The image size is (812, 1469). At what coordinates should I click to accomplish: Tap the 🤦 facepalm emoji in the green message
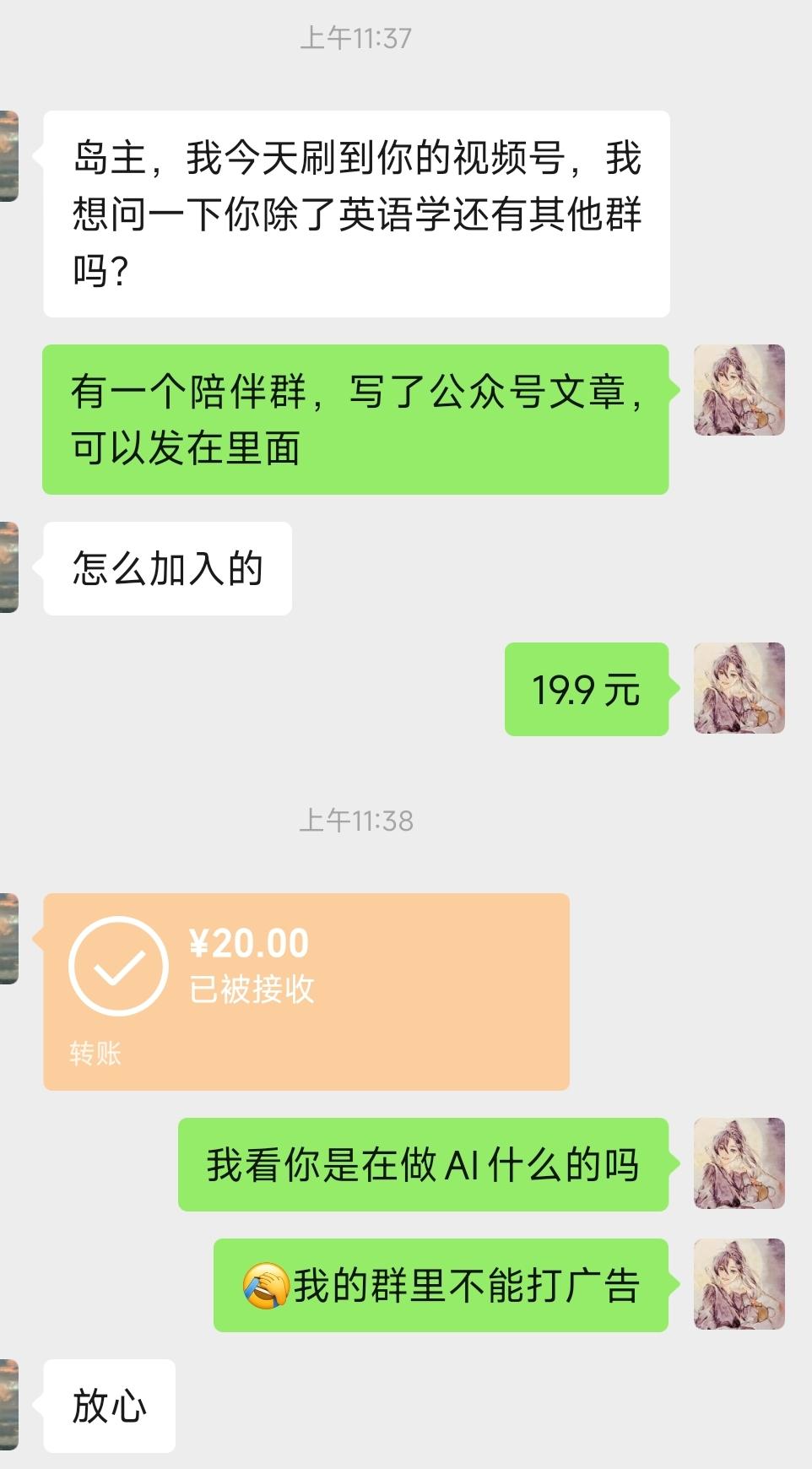pos(266,1285)
